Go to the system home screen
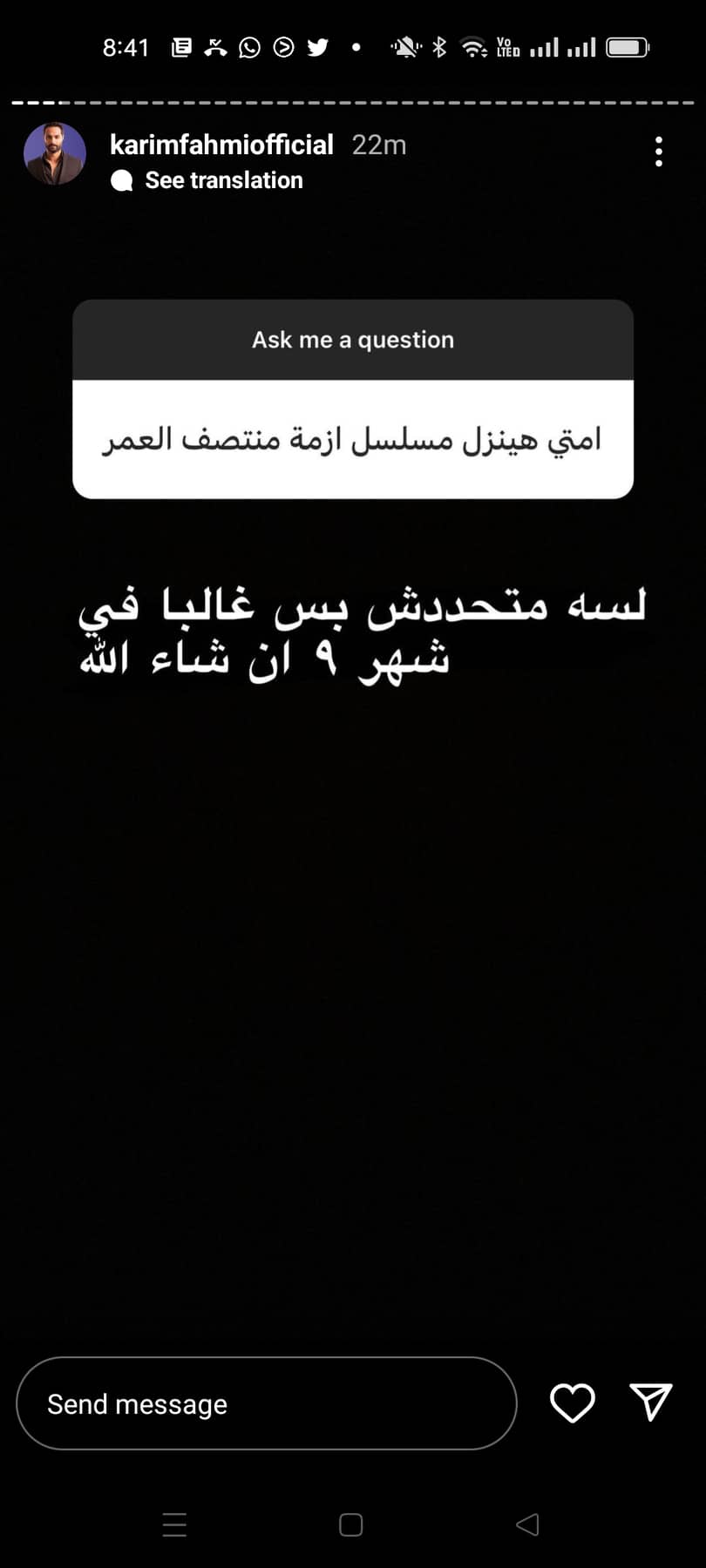This screenshot has height=1568, width=706. 350,1524
